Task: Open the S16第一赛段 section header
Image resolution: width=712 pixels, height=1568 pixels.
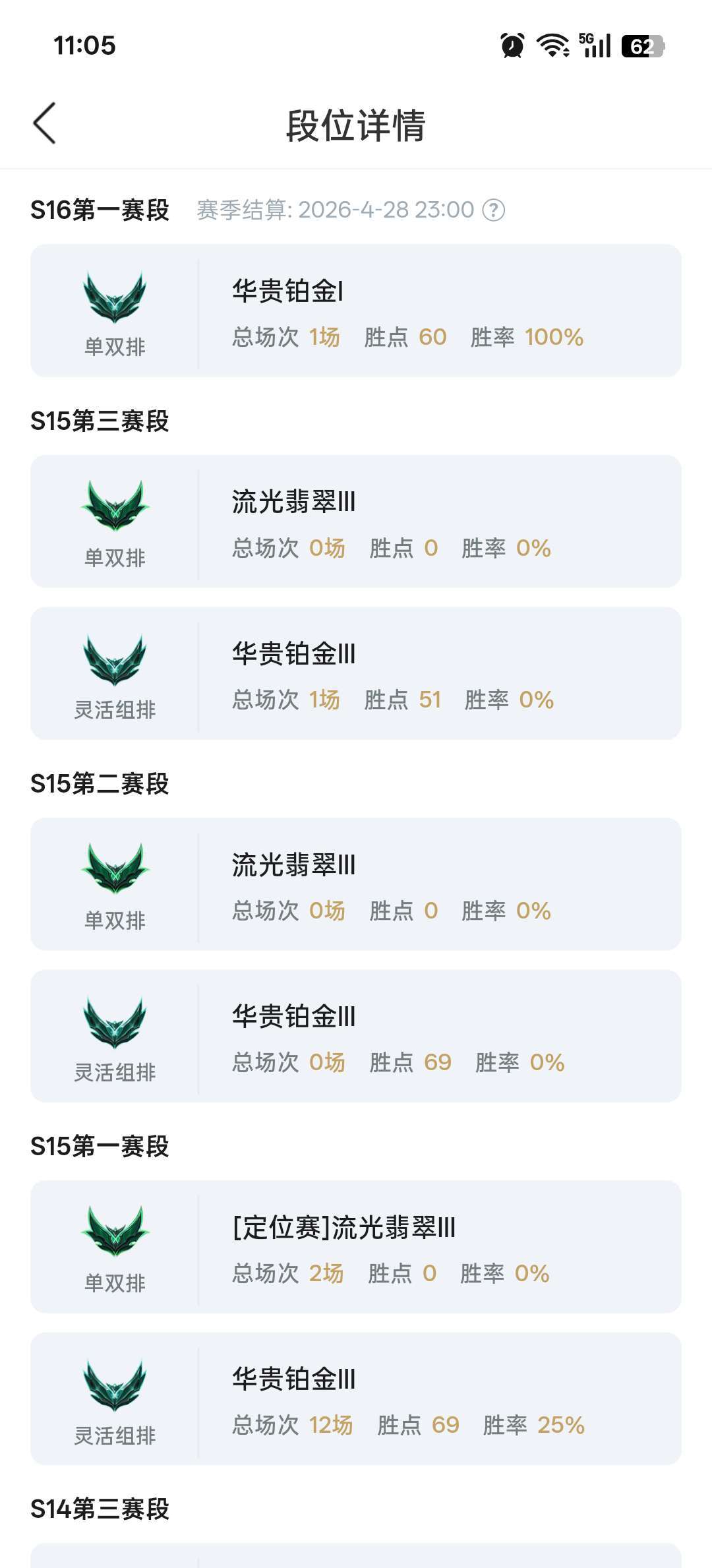Action: (99, 210)
